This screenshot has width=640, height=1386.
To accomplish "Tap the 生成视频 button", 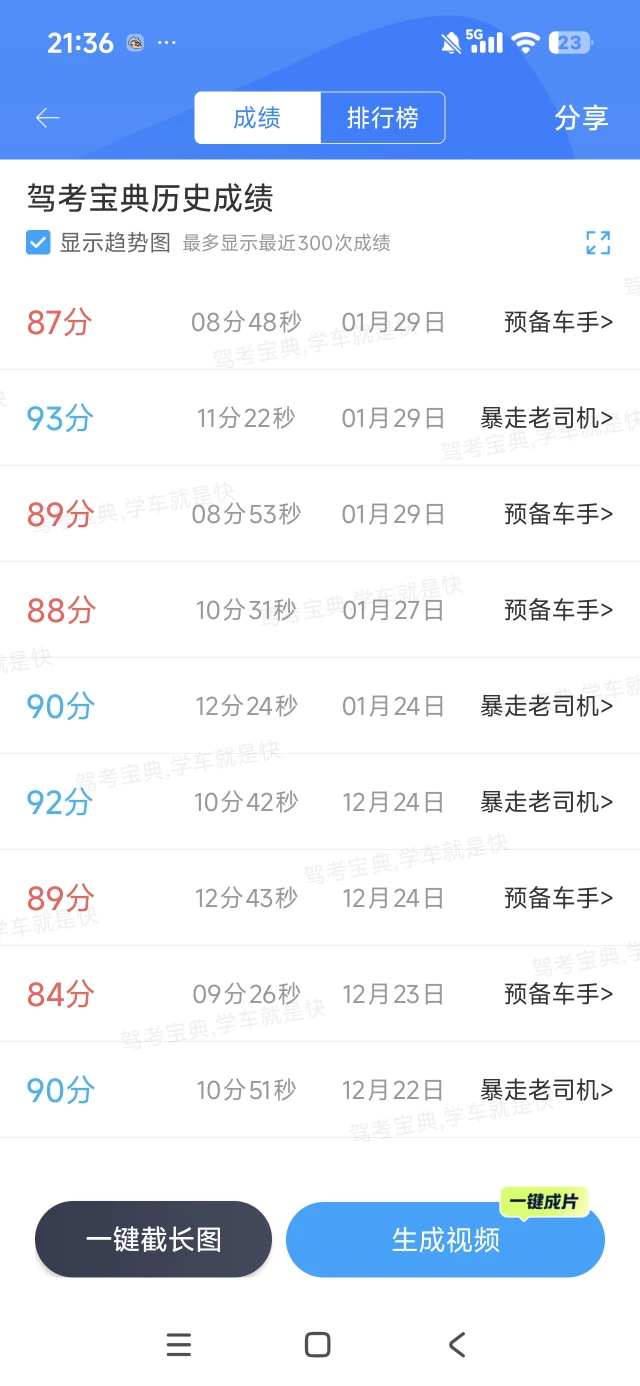I will click(445, 1240).
